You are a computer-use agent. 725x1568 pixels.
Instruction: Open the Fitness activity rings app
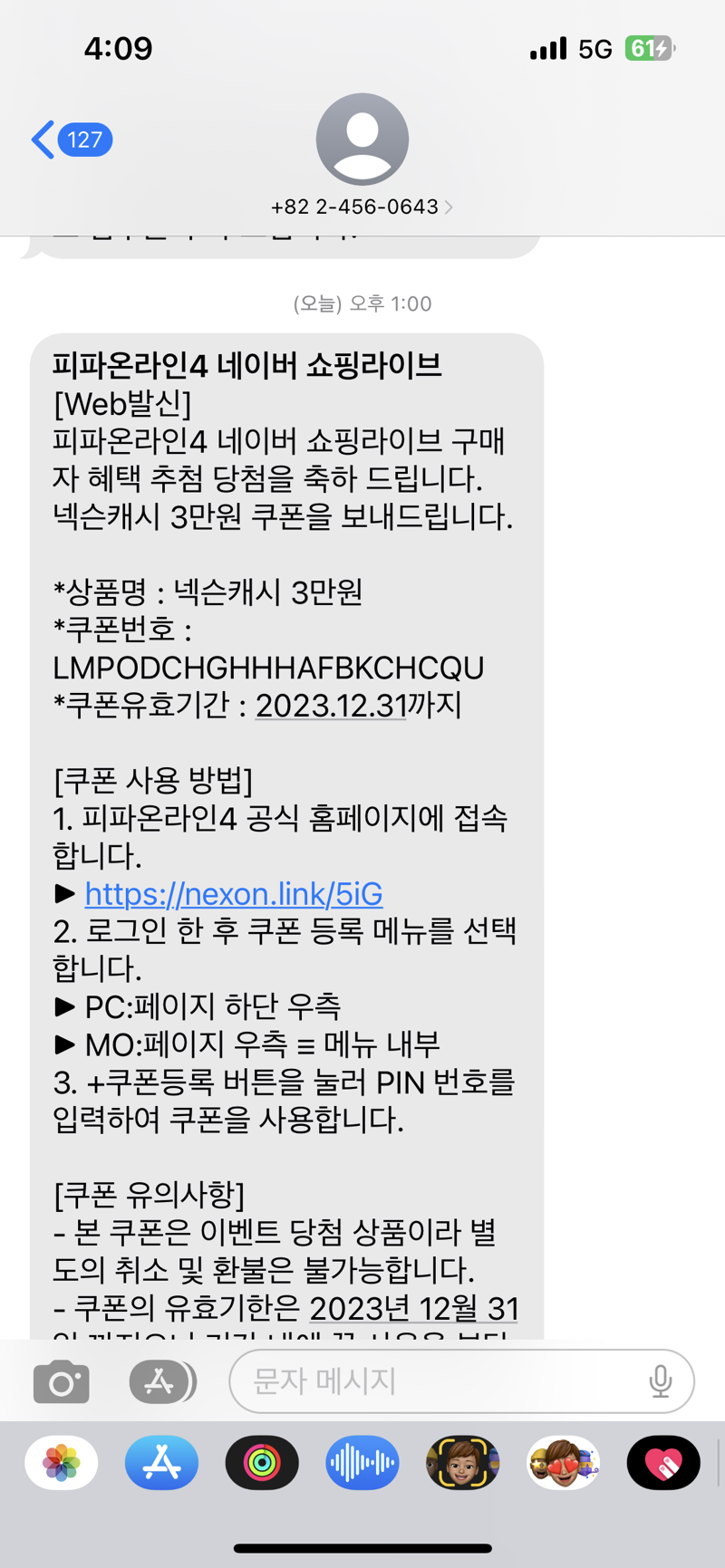click(262, 1463)
